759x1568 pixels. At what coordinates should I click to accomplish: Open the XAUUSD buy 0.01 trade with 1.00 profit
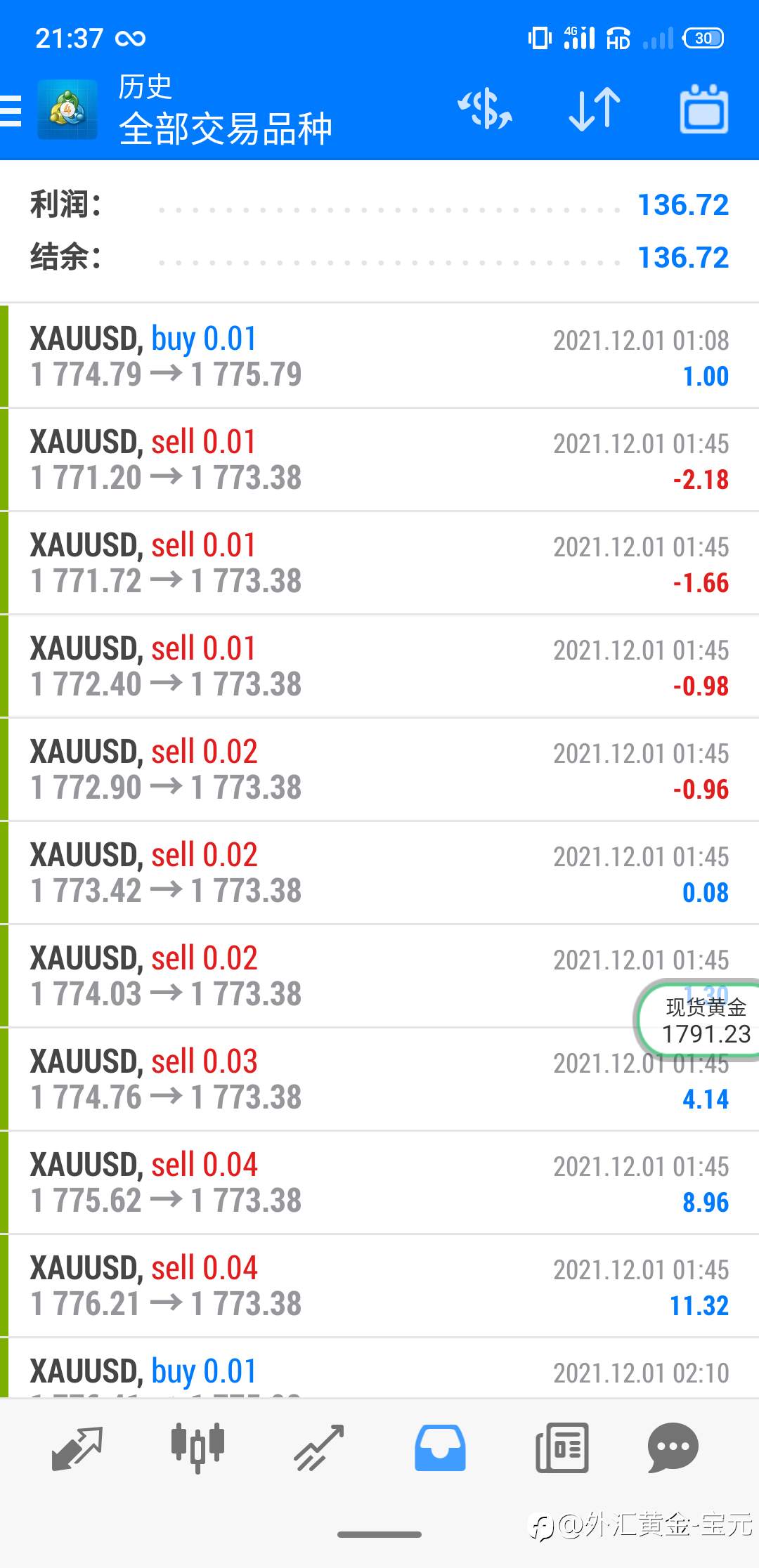click(x=379, y=356)
